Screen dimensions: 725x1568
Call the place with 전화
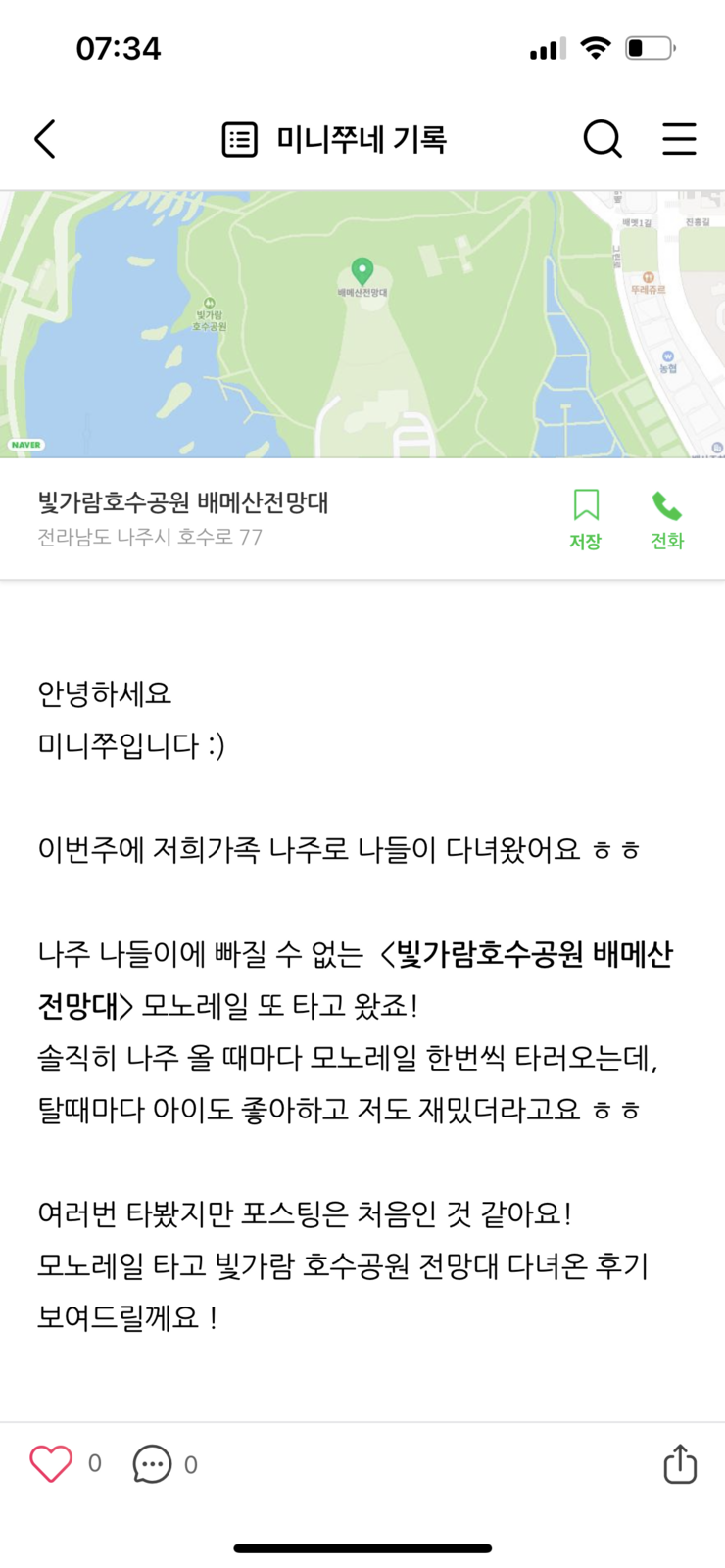click(667, 519)
